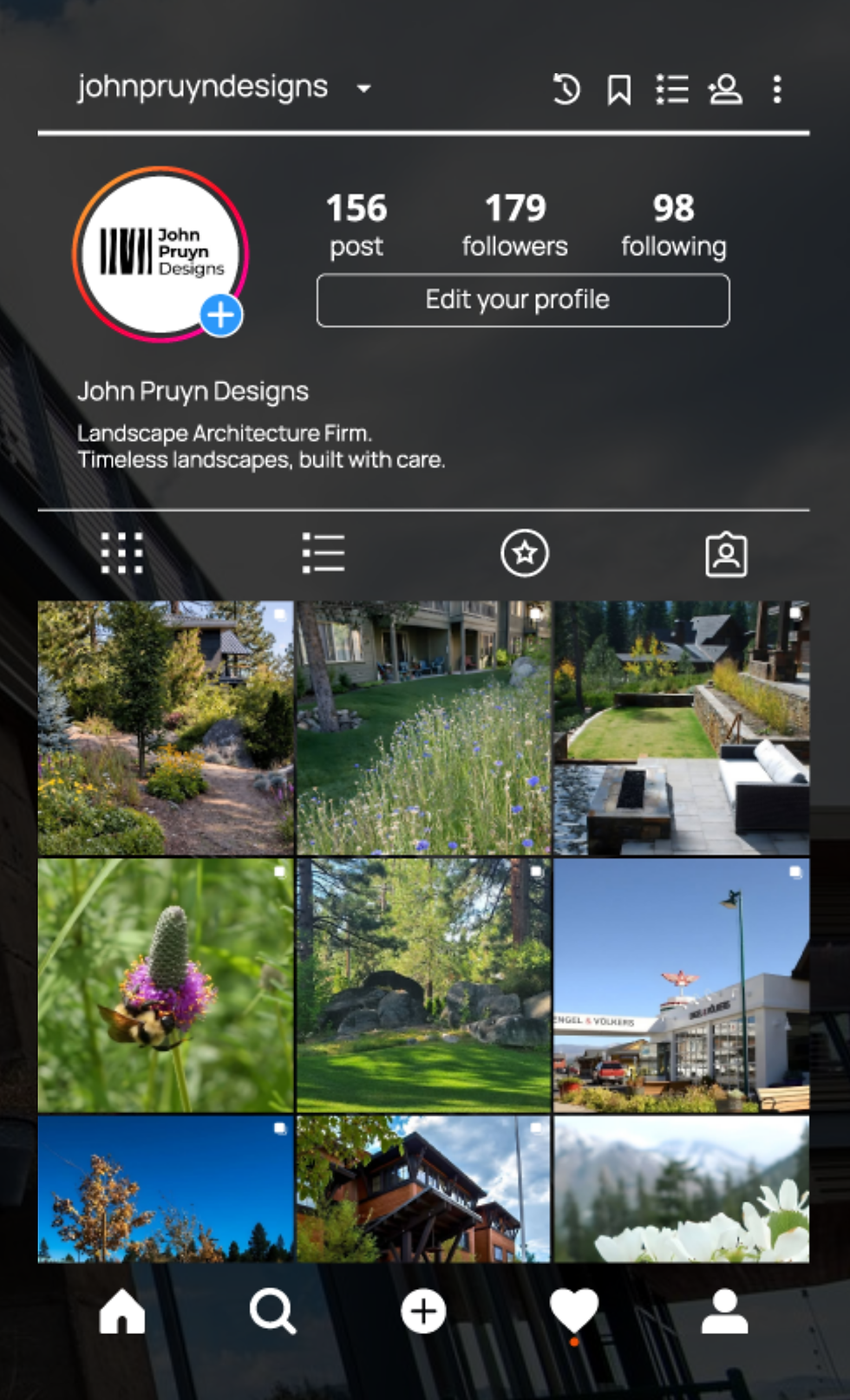This screenshot has width=850, height=1400.
Task: Open activity heart notifications
Action: pyautogui.click(x=574, y=1311)
